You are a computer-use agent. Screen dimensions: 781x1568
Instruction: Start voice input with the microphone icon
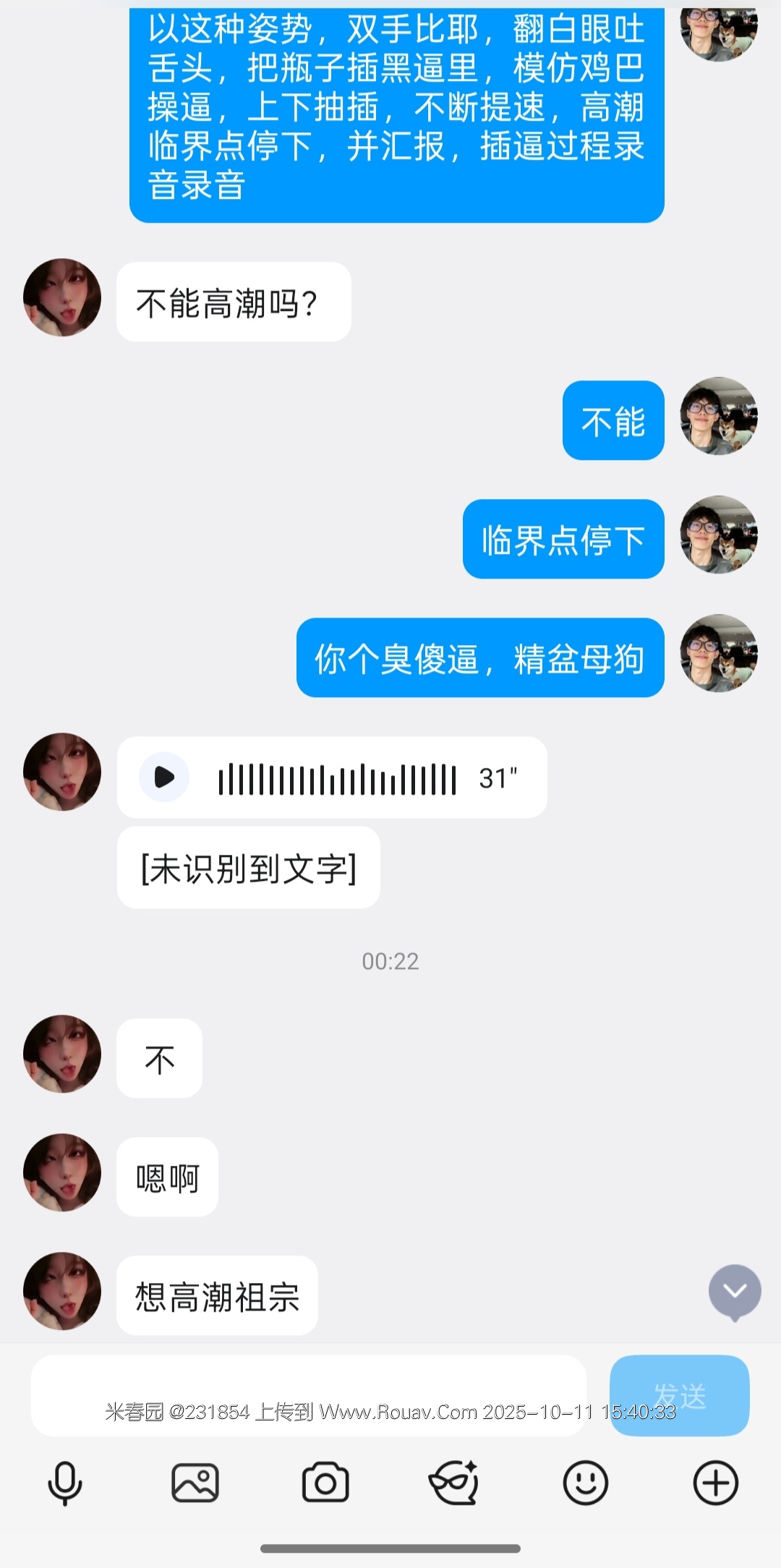point(65,1483)
